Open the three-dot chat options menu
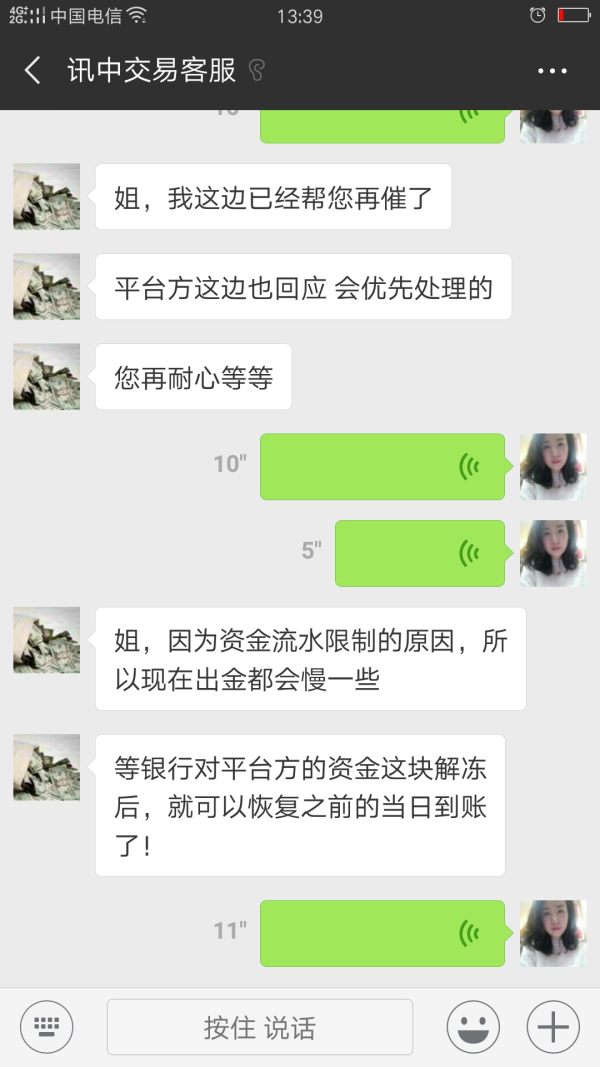The height and width of the screenshot is (1067, 600). [552, 71]
